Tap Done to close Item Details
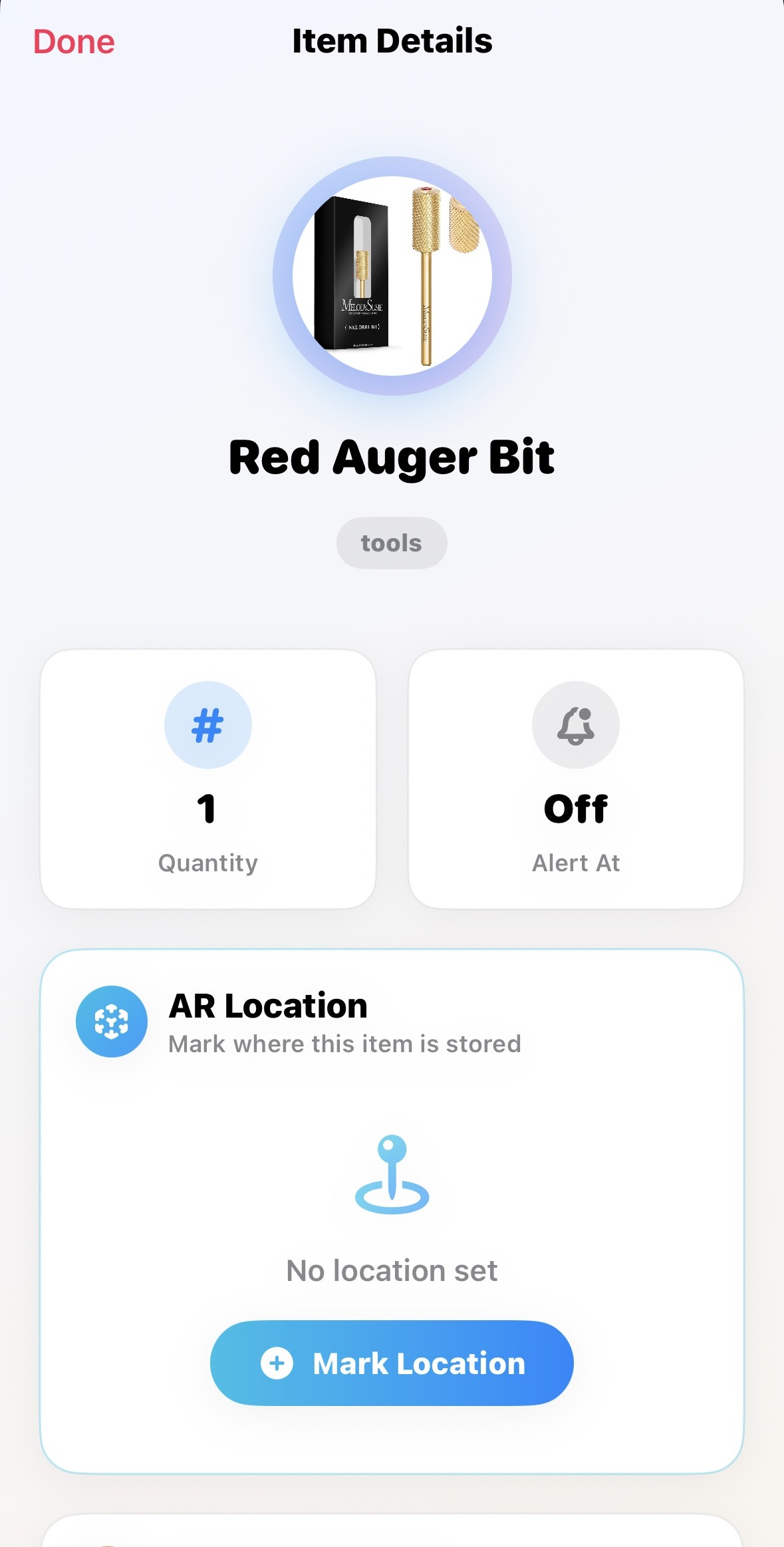The width and height of the screenshot is (784, 1547). click(74, 41)
